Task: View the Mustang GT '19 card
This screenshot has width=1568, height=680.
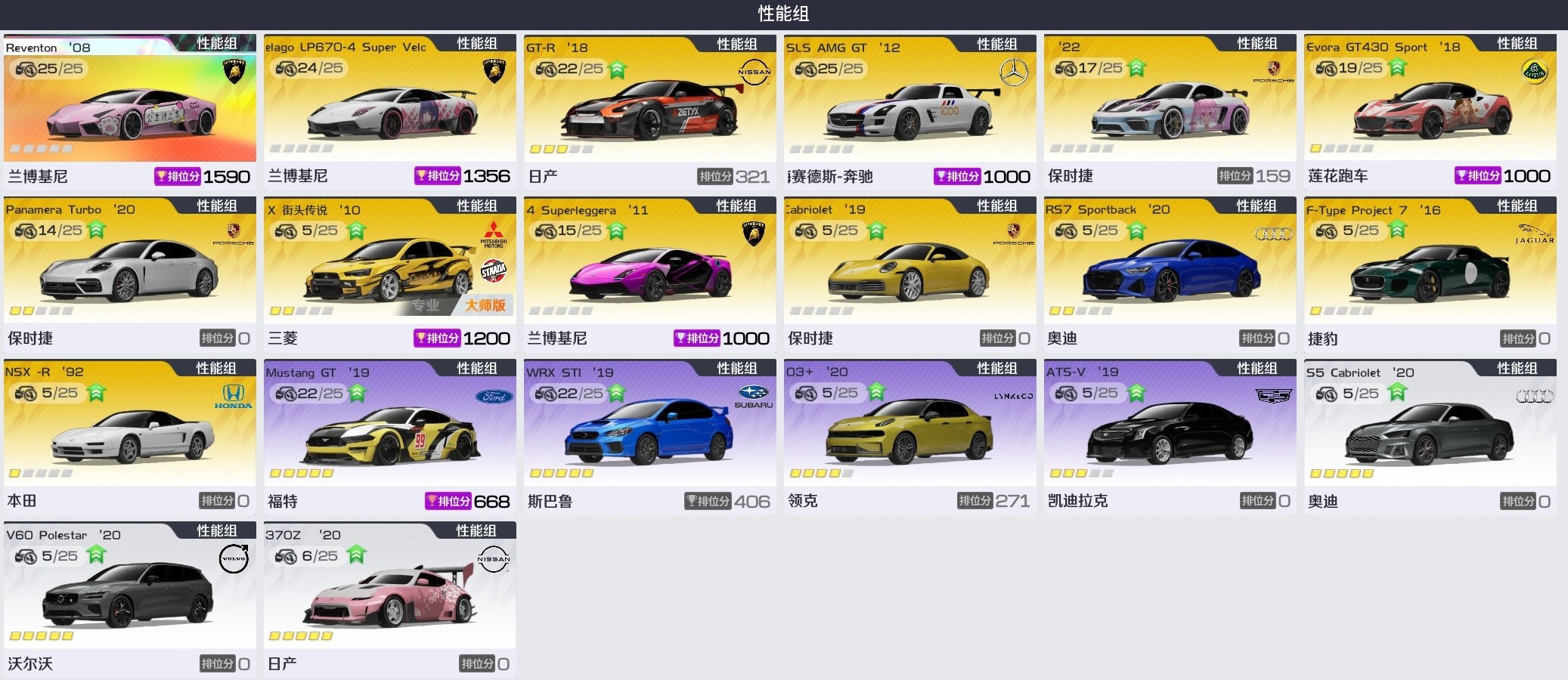Action: 389,438
